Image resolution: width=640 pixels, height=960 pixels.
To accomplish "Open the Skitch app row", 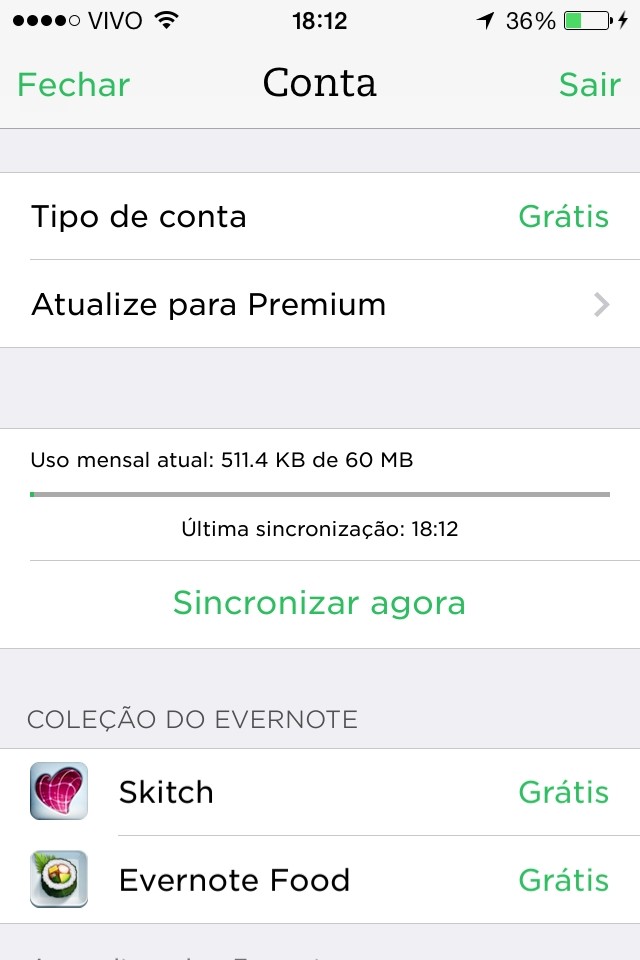I will pos(320,792).
